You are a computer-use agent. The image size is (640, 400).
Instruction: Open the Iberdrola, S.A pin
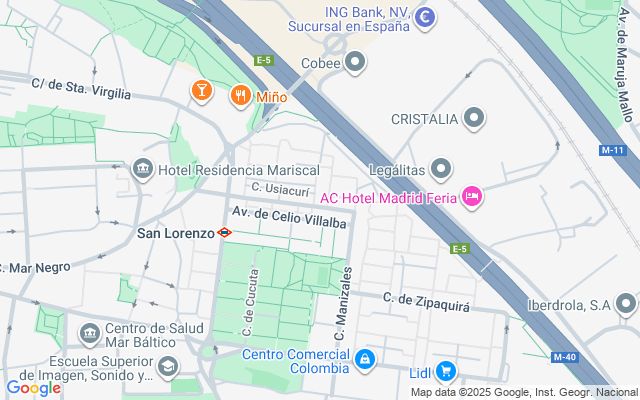tap(627, 305)
